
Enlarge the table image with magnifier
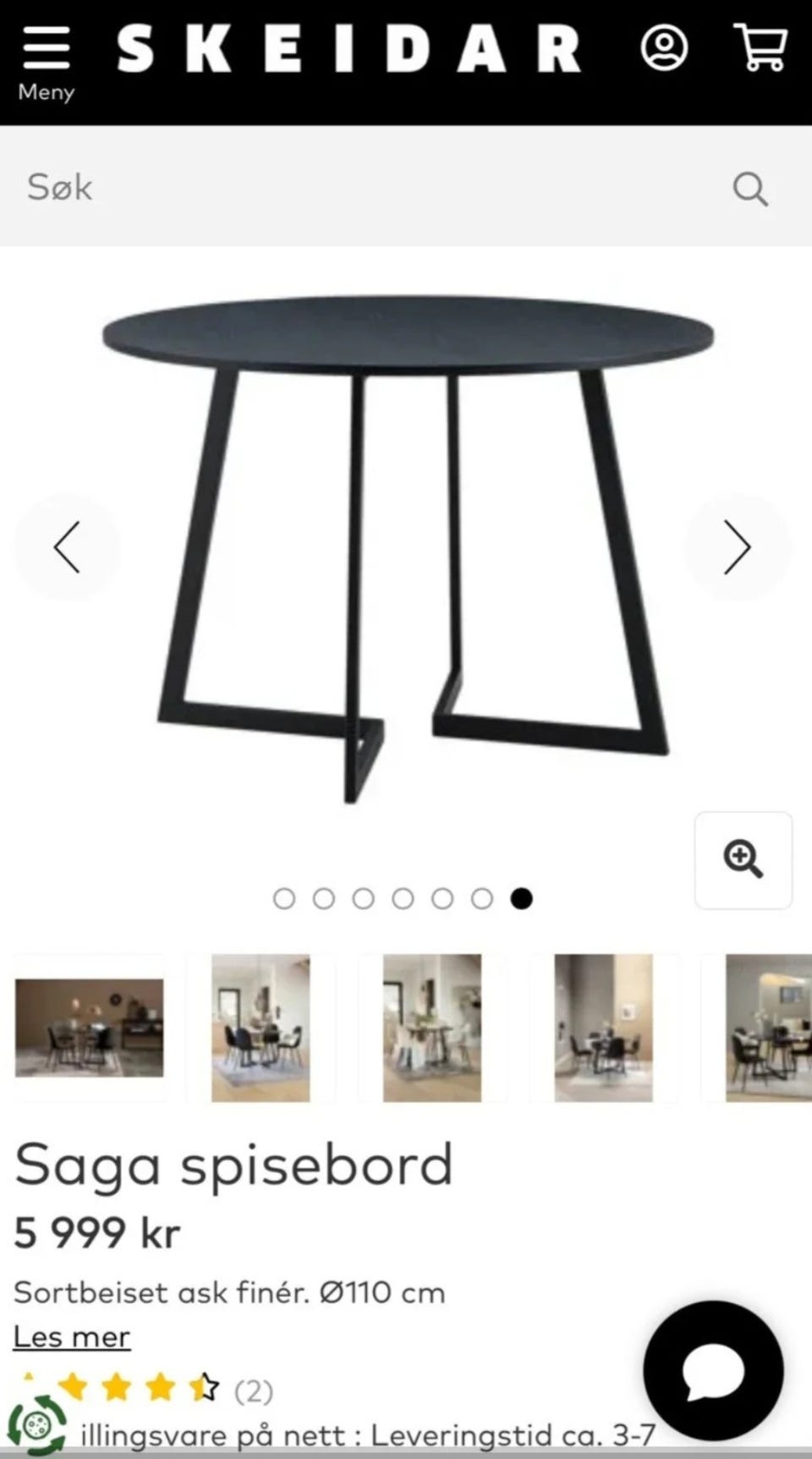pyautogui.click(x=743, y=860)
